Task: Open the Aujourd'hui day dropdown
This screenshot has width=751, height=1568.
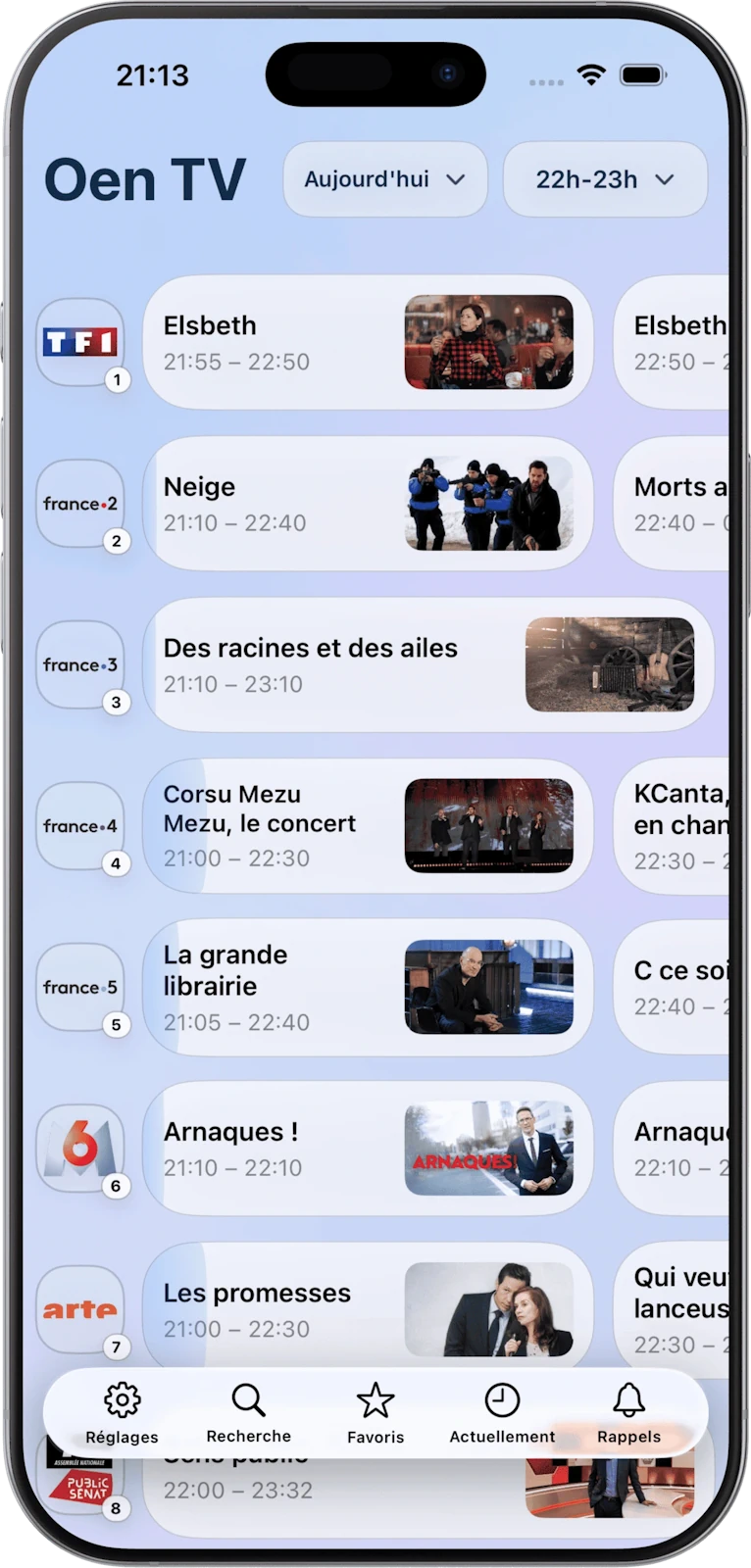Action: [384, 179]
